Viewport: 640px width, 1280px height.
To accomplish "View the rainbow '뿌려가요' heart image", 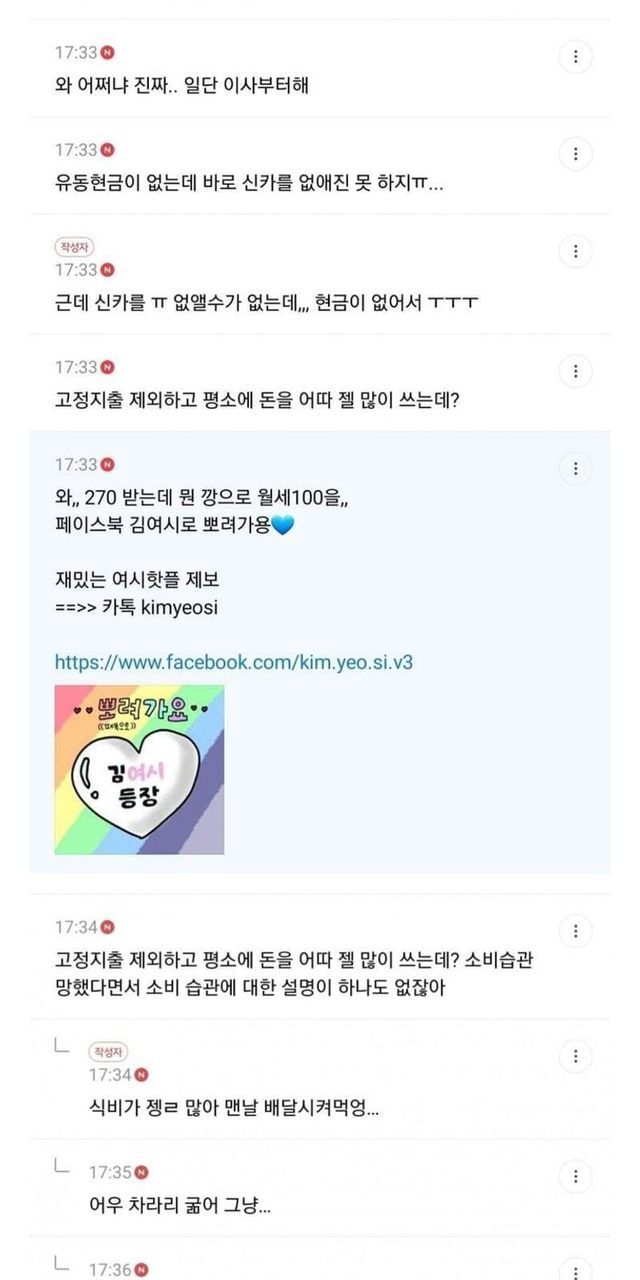I will coord(139,769).
